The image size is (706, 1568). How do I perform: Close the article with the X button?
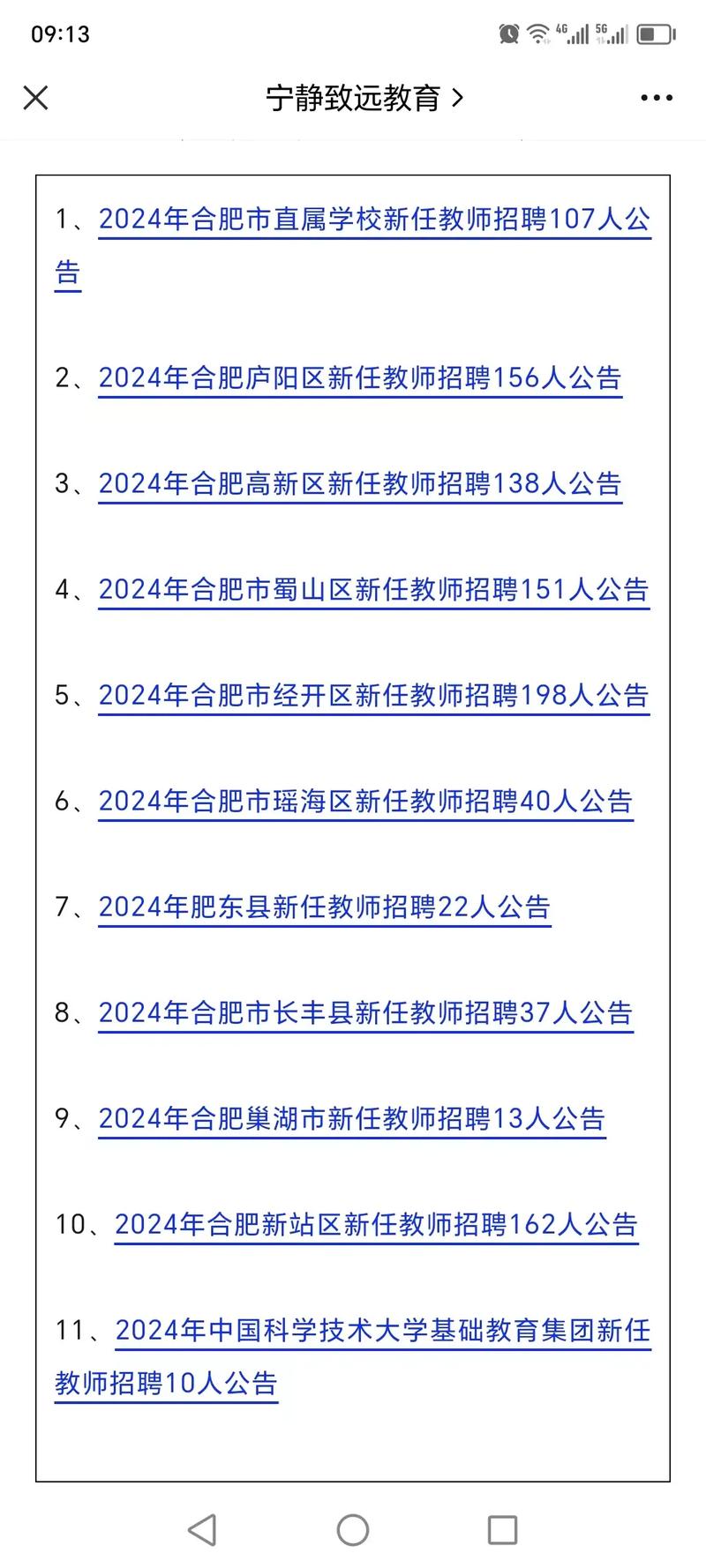(x=35, y=98)
